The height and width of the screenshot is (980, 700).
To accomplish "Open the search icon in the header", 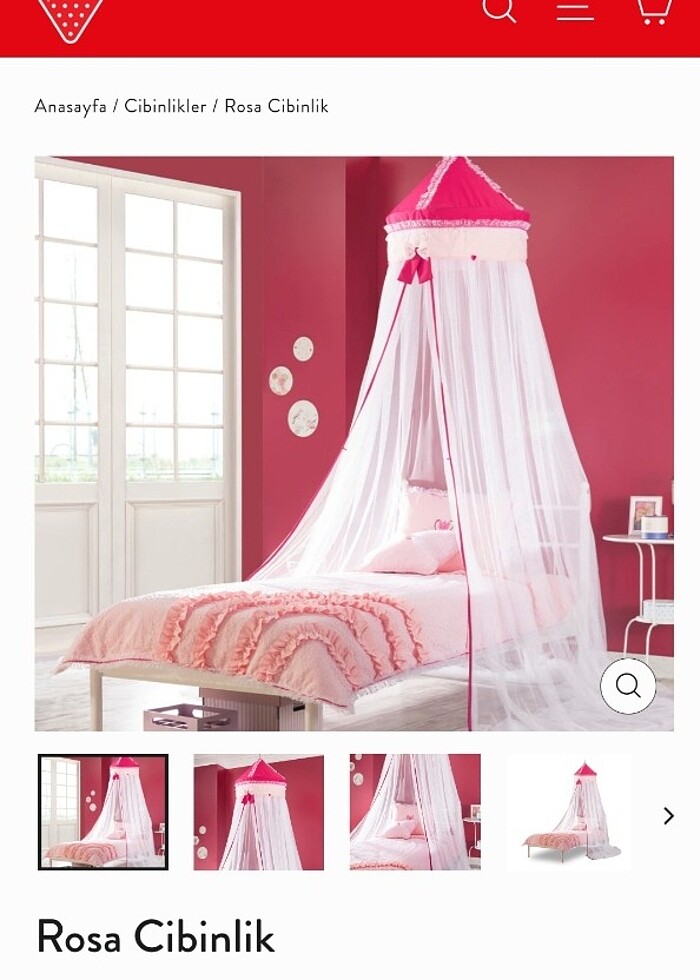I will (498, 10).
